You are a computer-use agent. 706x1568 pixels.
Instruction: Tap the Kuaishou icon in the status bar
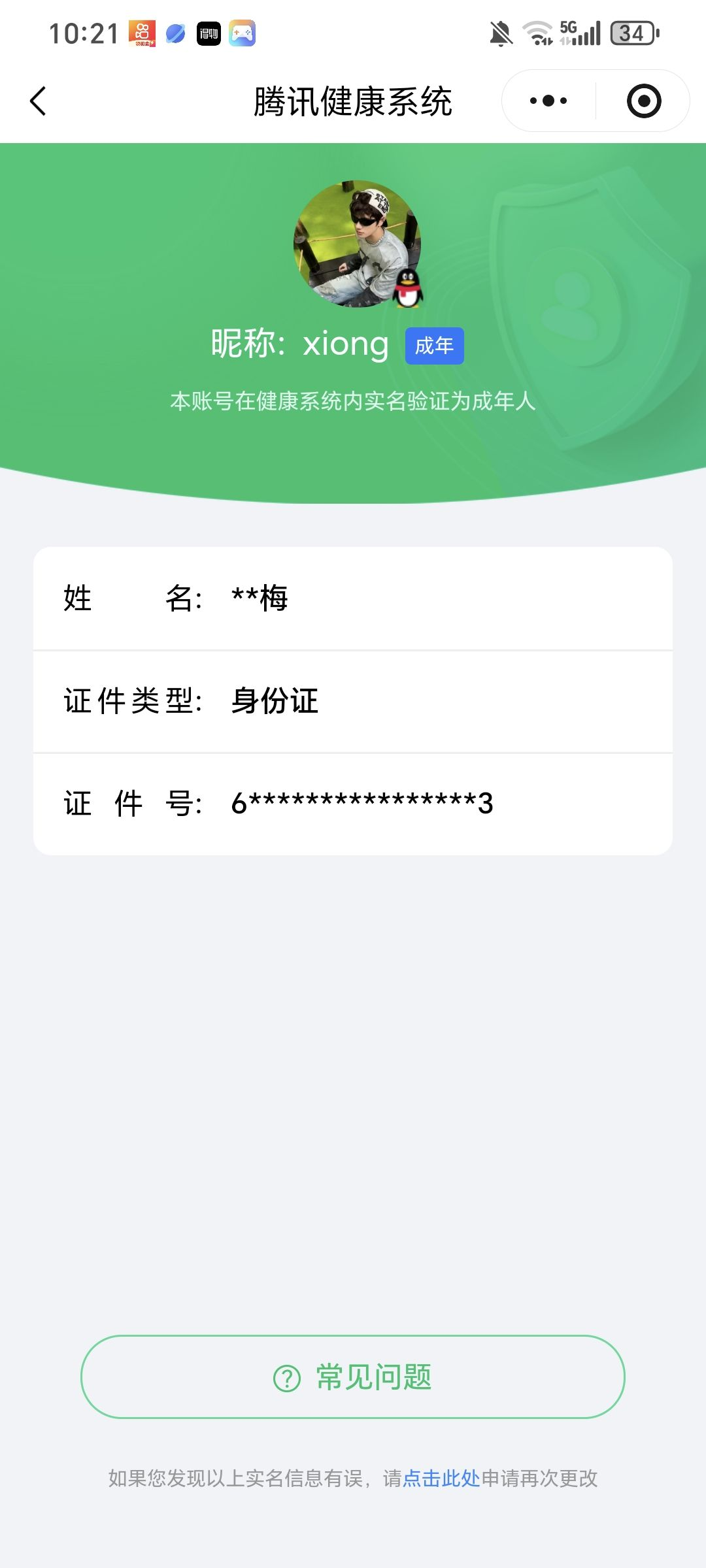pyautogui.click(x=141, y=31)
